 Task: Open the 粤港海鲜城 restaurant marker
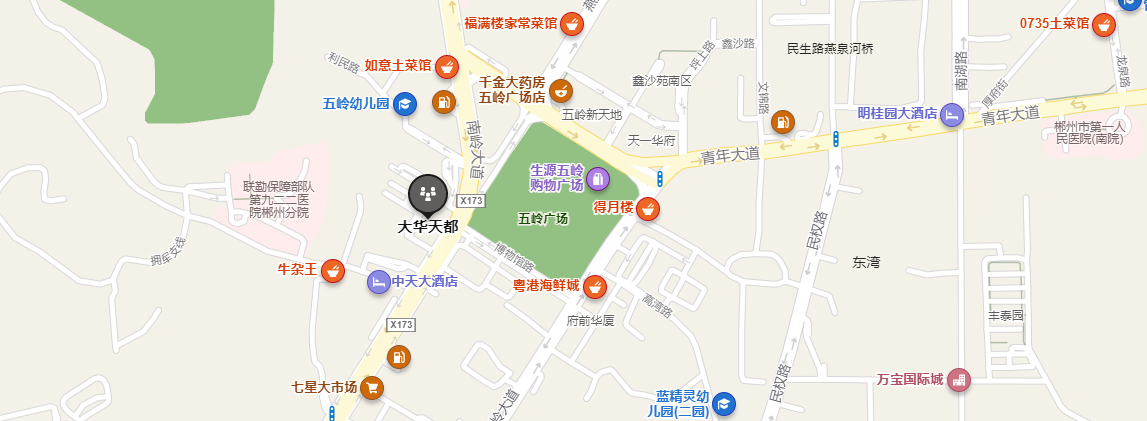595,287
